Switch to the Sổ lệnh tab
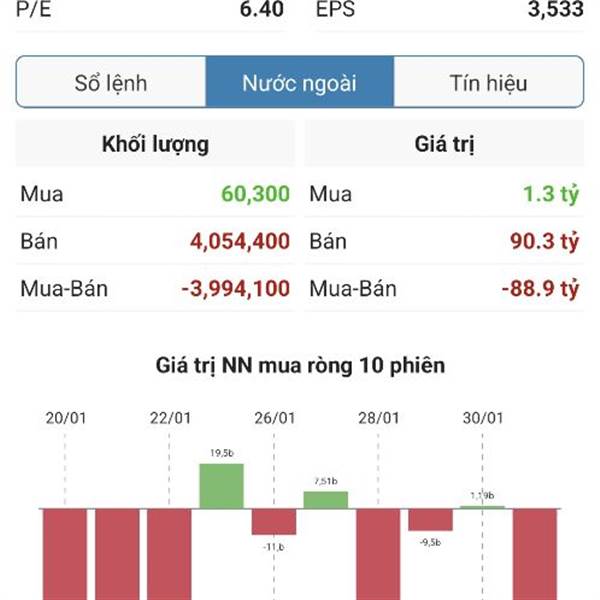Image resolution: width=600 pixels, height=600 pixels. click(x=111, y=83)
